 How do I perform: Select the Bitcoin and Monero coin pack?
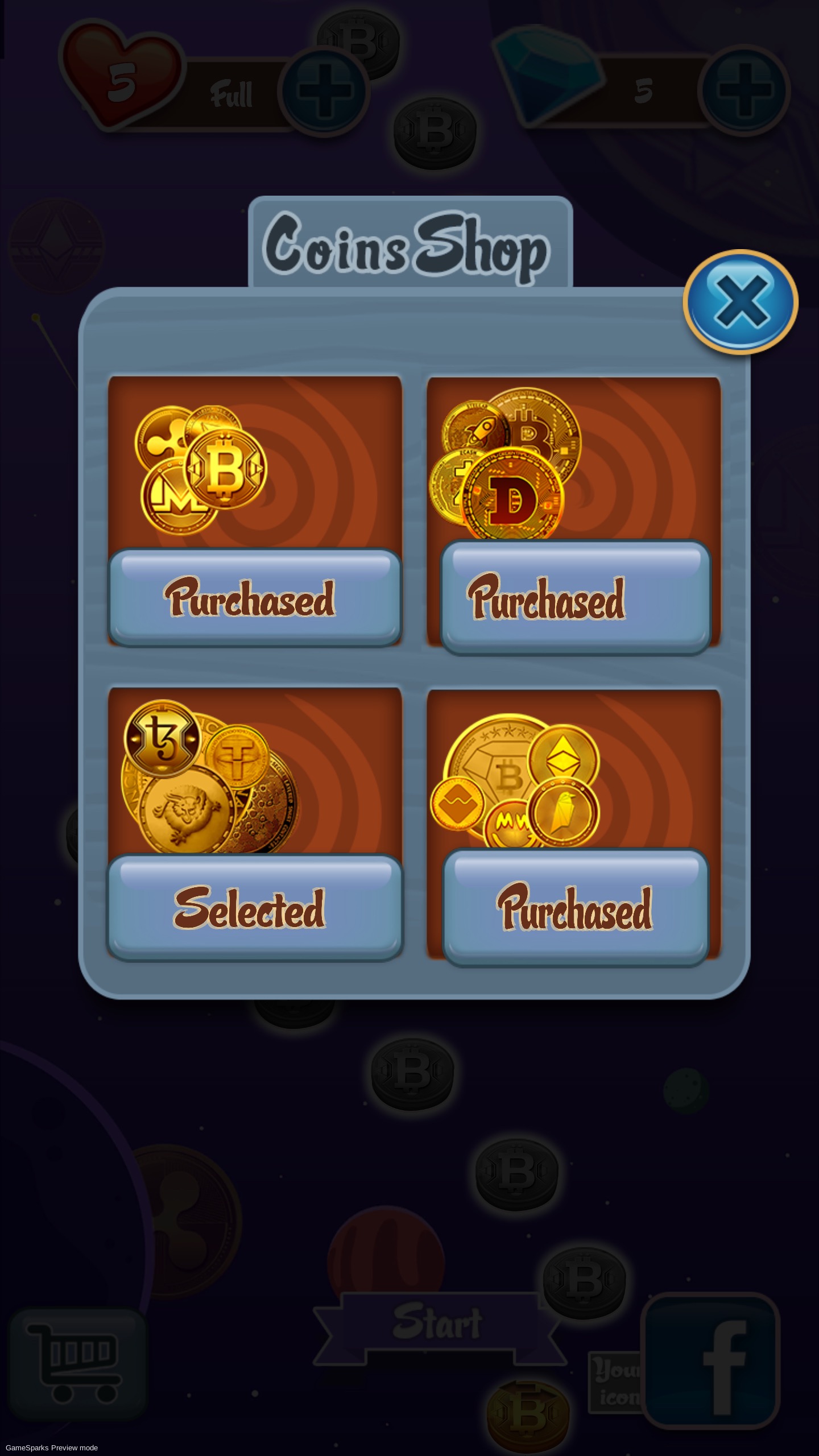click(255, 598)
